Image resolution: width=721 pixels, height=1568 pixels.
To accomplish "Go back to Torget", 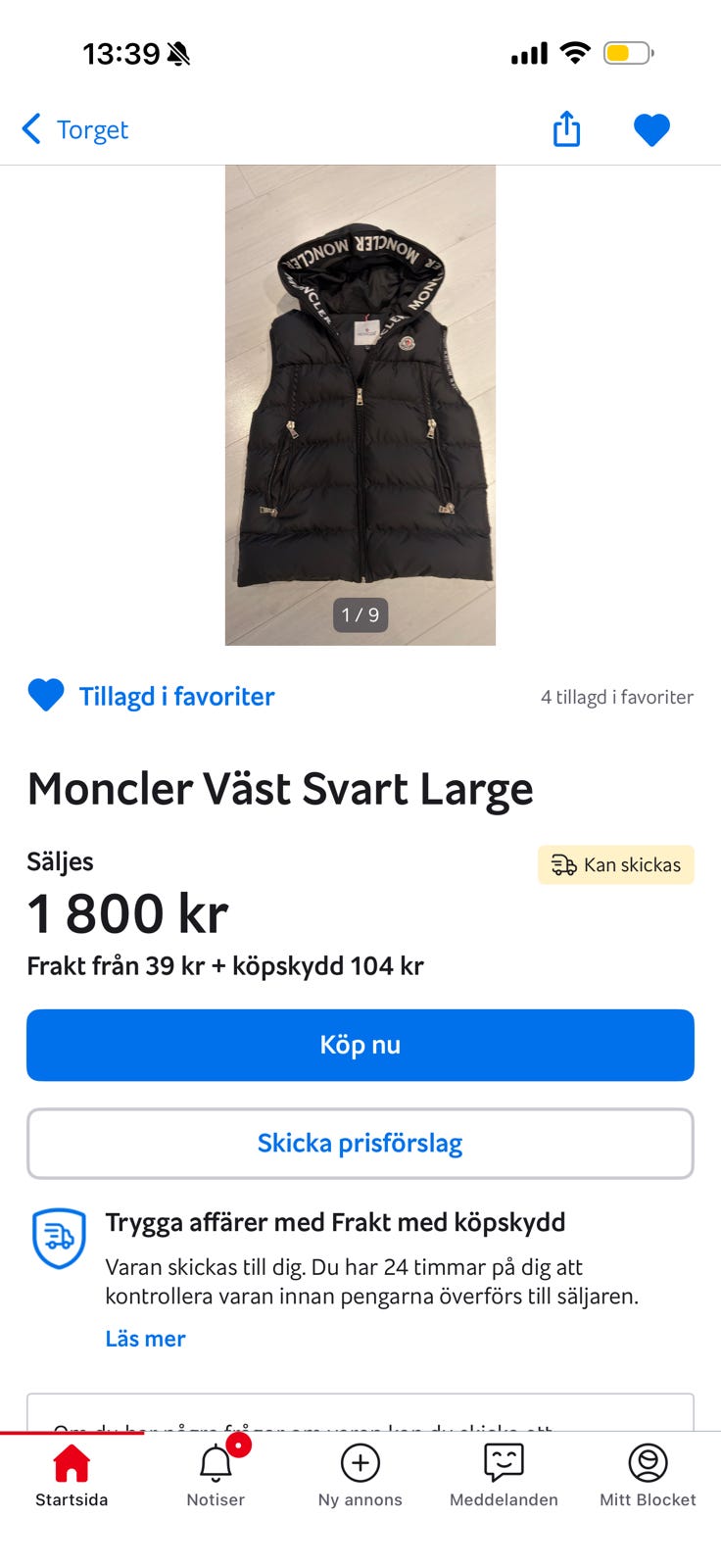I will [x=75, y=129].
